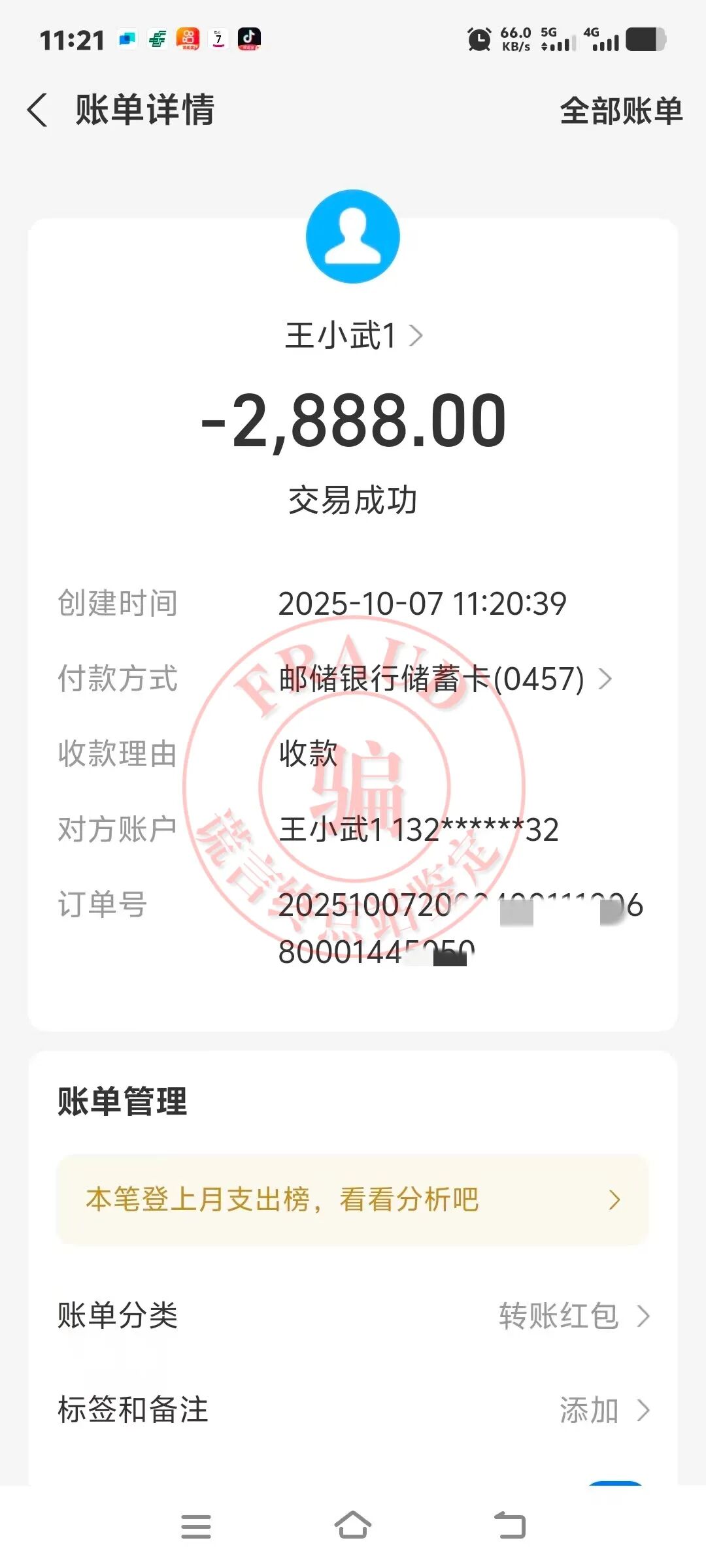
Task: Tap the blue chat app notification icon
Action: (126, 39)
